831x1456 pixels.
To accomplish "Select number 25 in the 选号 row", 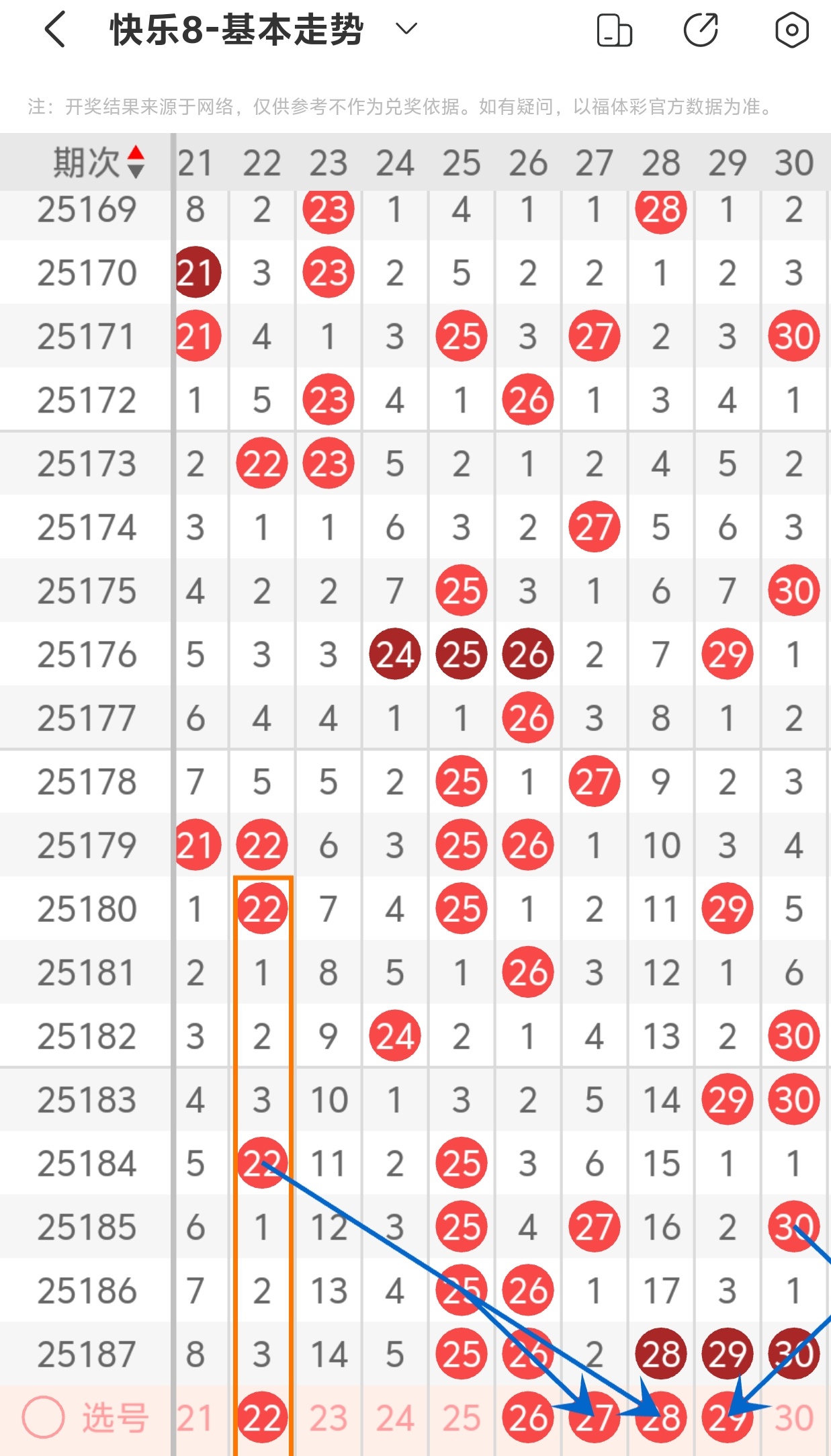I will tap(462, 1418).
